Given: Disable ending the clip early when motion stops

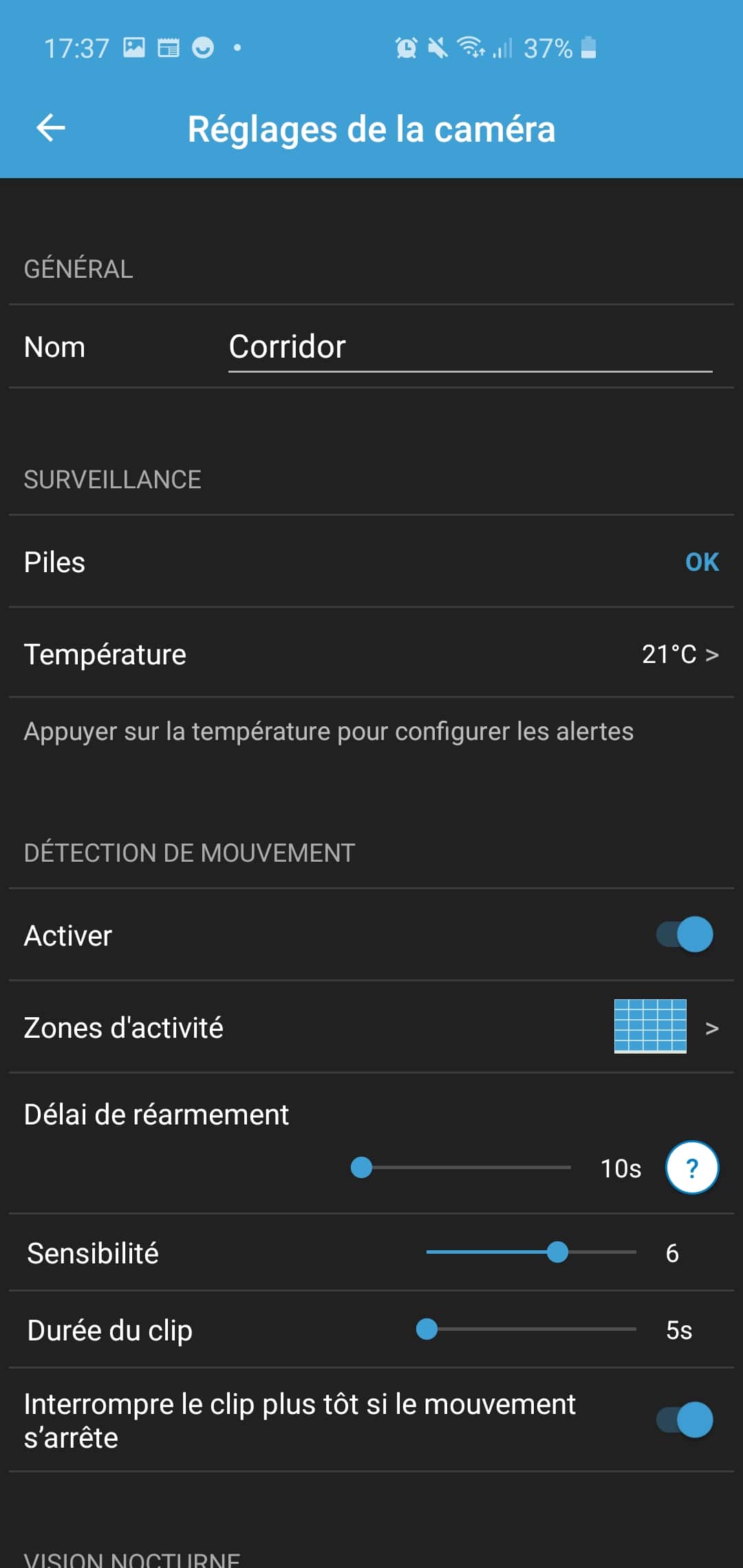Looking at the screenshot, I should (x=685, y=1419).
